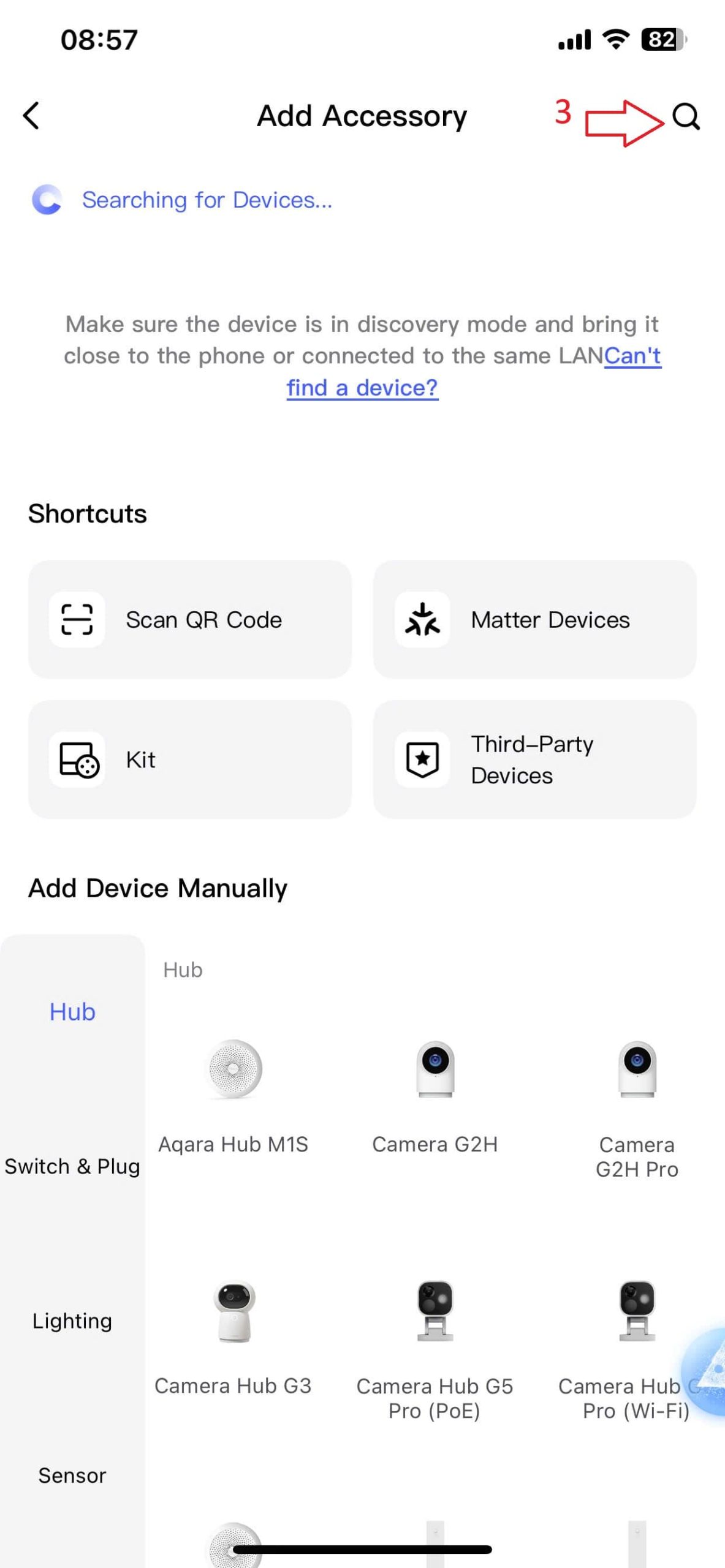Open the search magnifier icon

pos(685,116)
